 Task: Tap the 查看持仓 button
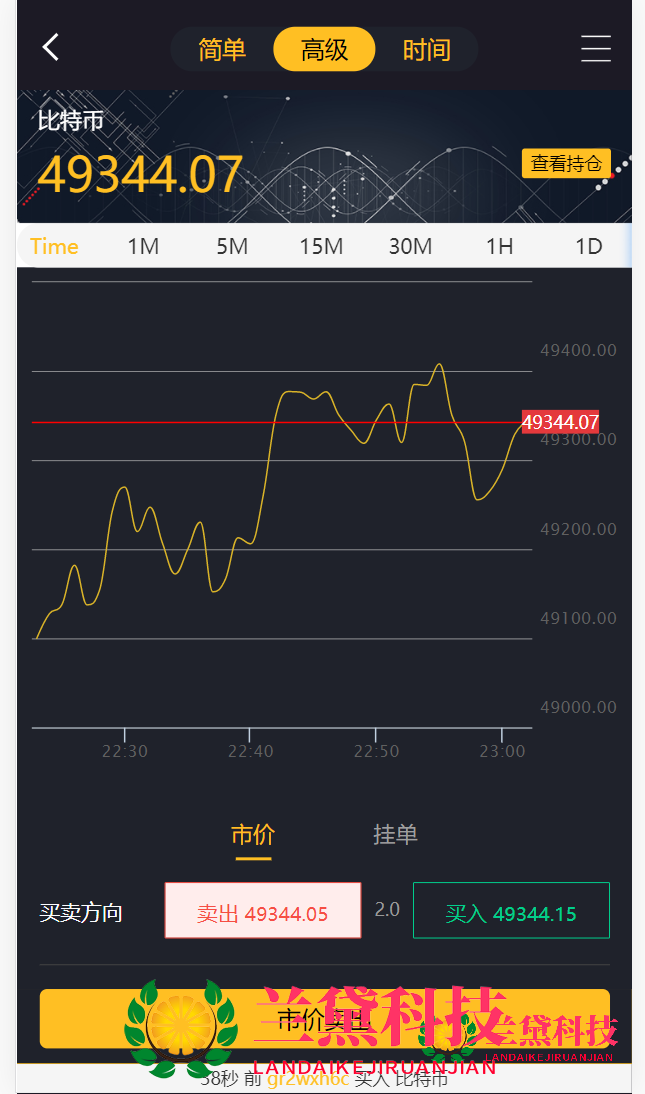566,163
